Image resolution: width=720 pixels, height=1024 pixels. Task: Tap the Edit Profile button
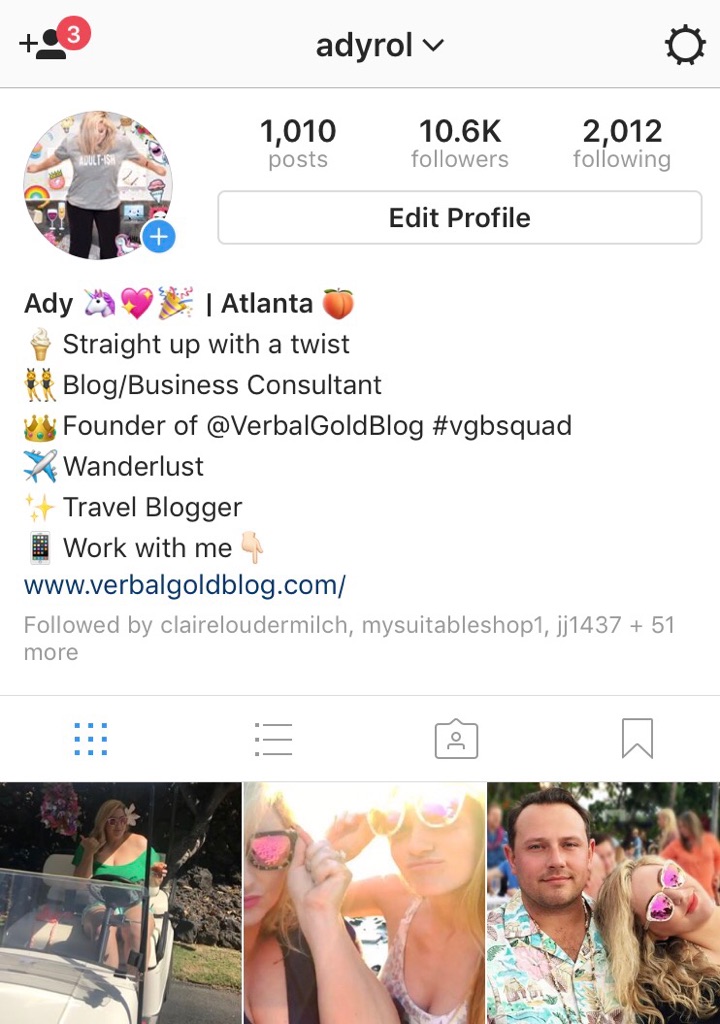click(459, 217)
